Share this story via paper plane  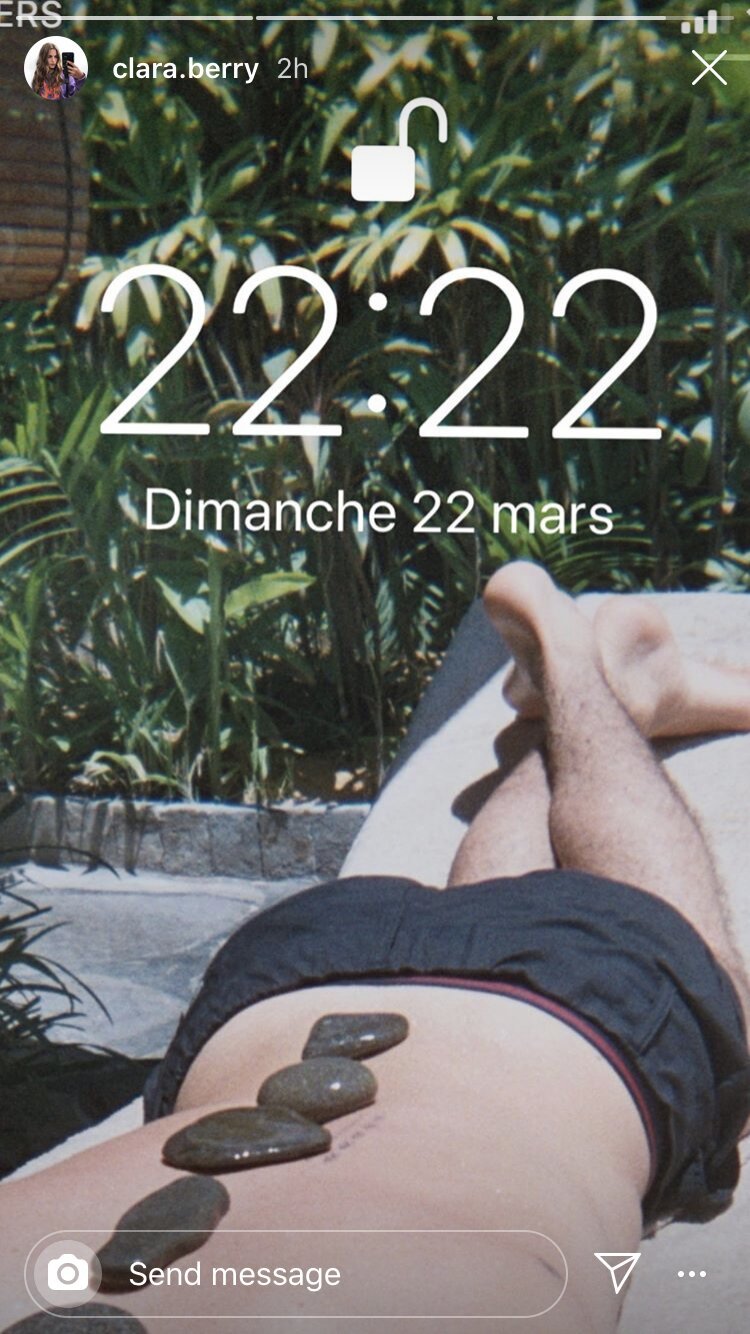click(x=617, y=1273)
